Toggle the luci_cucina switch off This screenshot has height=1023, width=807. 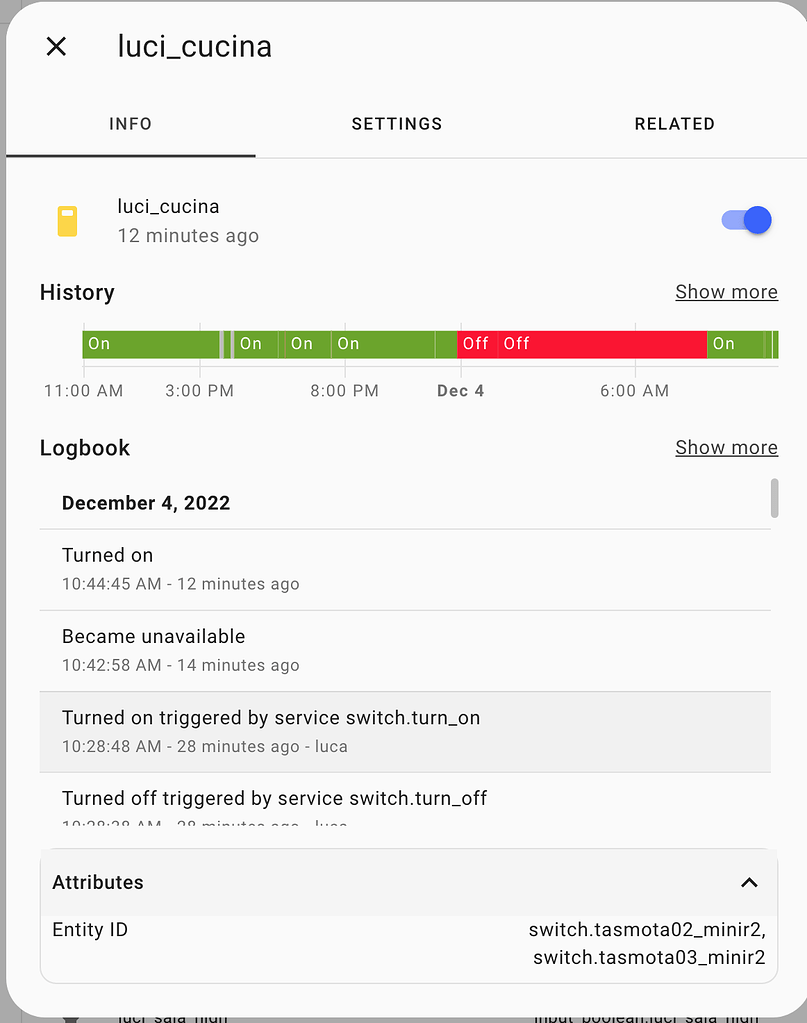[745, 220]
